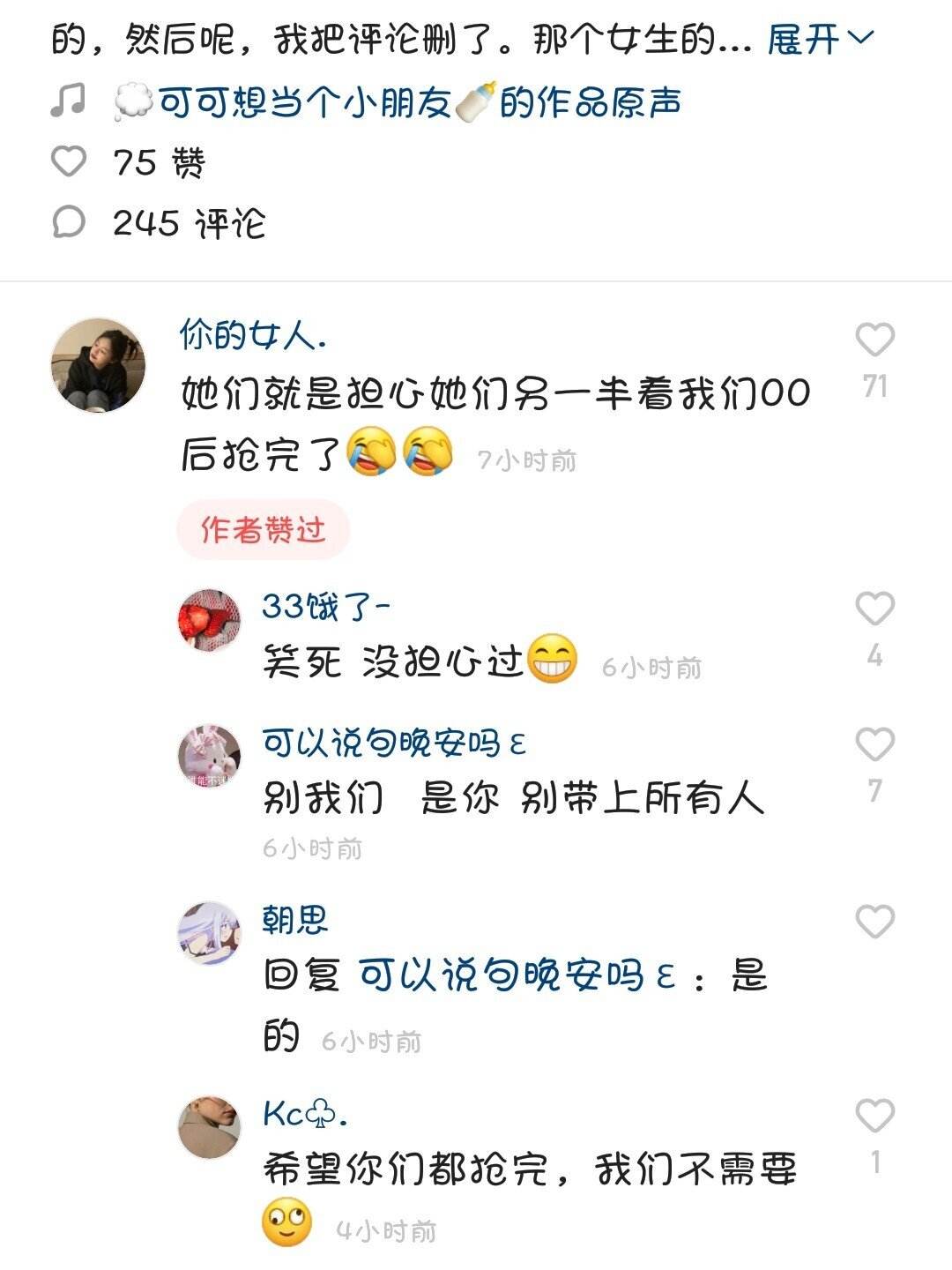Tap the username 朝思
952x1270 pixels.
pyautogui.click(x=294, y=920)
